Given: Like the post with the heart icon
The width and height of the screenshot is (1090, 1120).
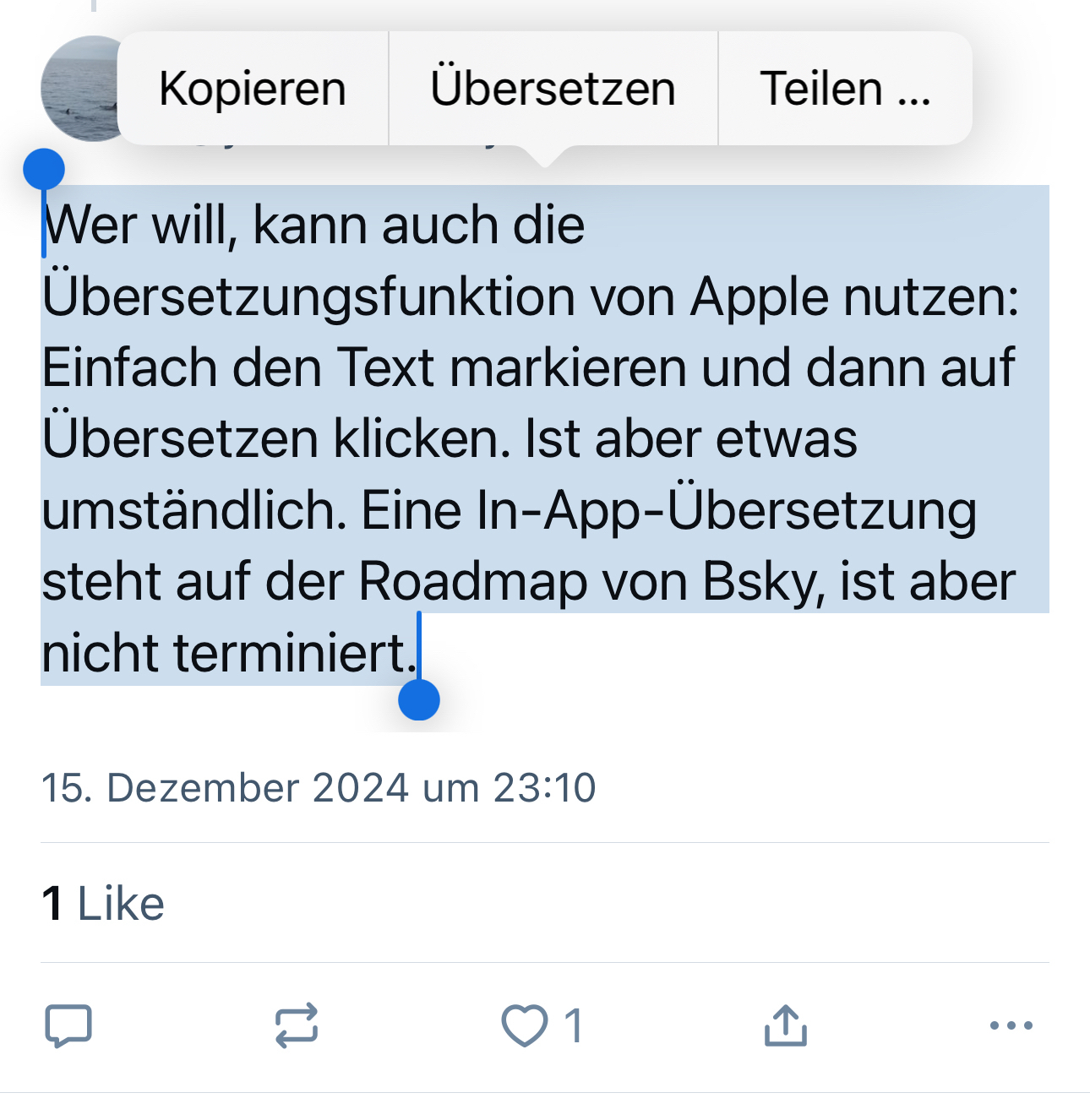Looking at the screenshot, I should pos(525,1025).
